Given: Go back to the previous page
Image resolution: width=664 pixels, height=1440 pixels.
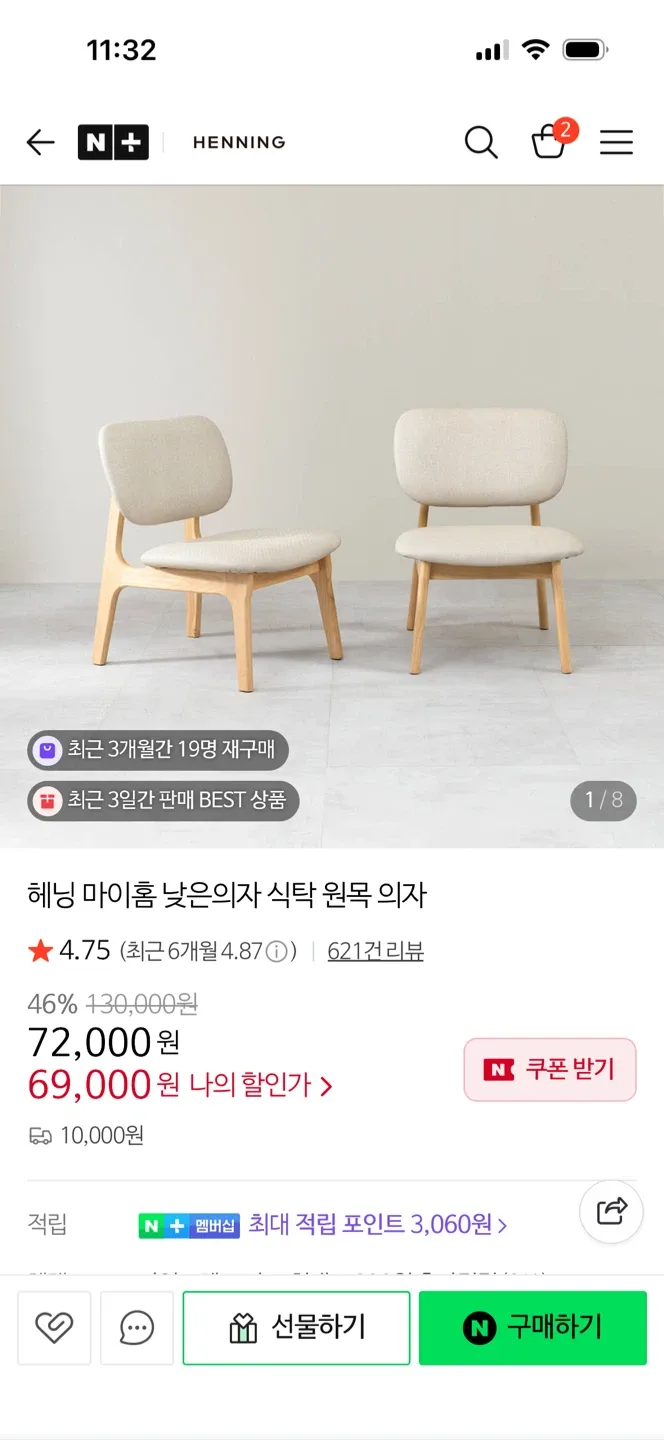Looking at the screenshot, I should (x=40, y=143).
